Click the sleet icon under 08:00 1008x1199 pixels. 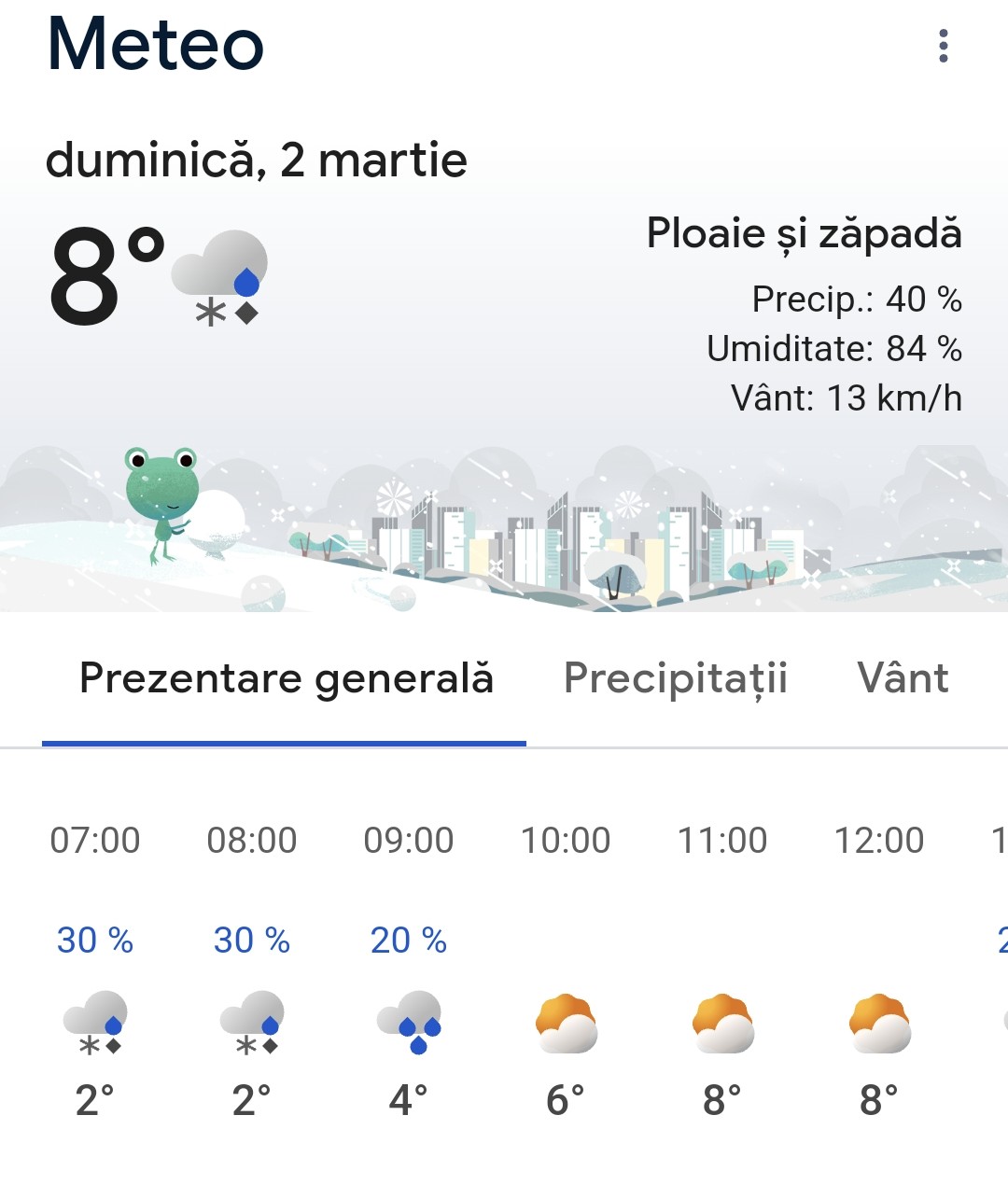click(250, 1026)
